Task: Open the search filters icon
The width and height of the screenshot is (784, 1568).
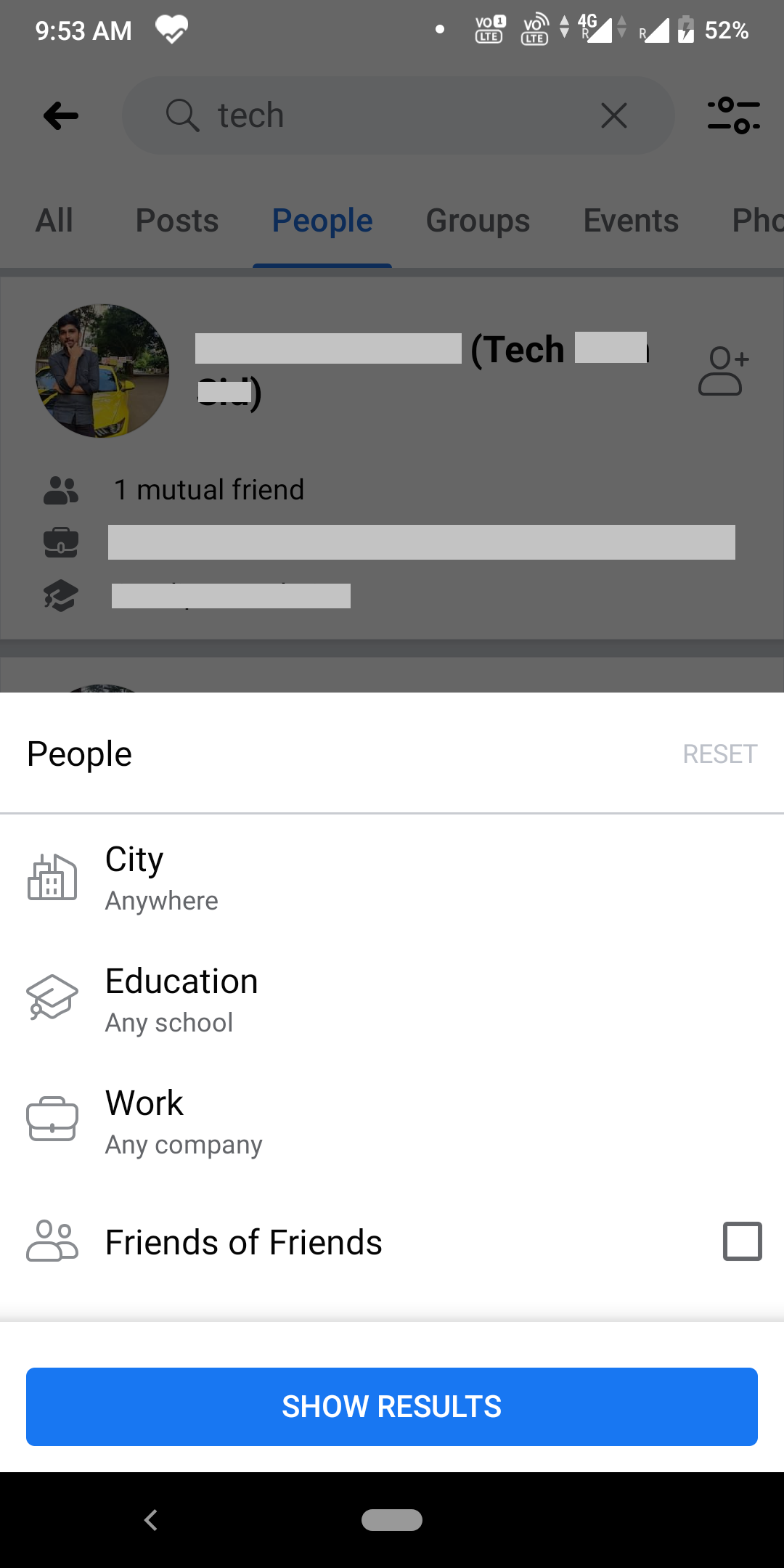Action: click(x=734, y=116)
